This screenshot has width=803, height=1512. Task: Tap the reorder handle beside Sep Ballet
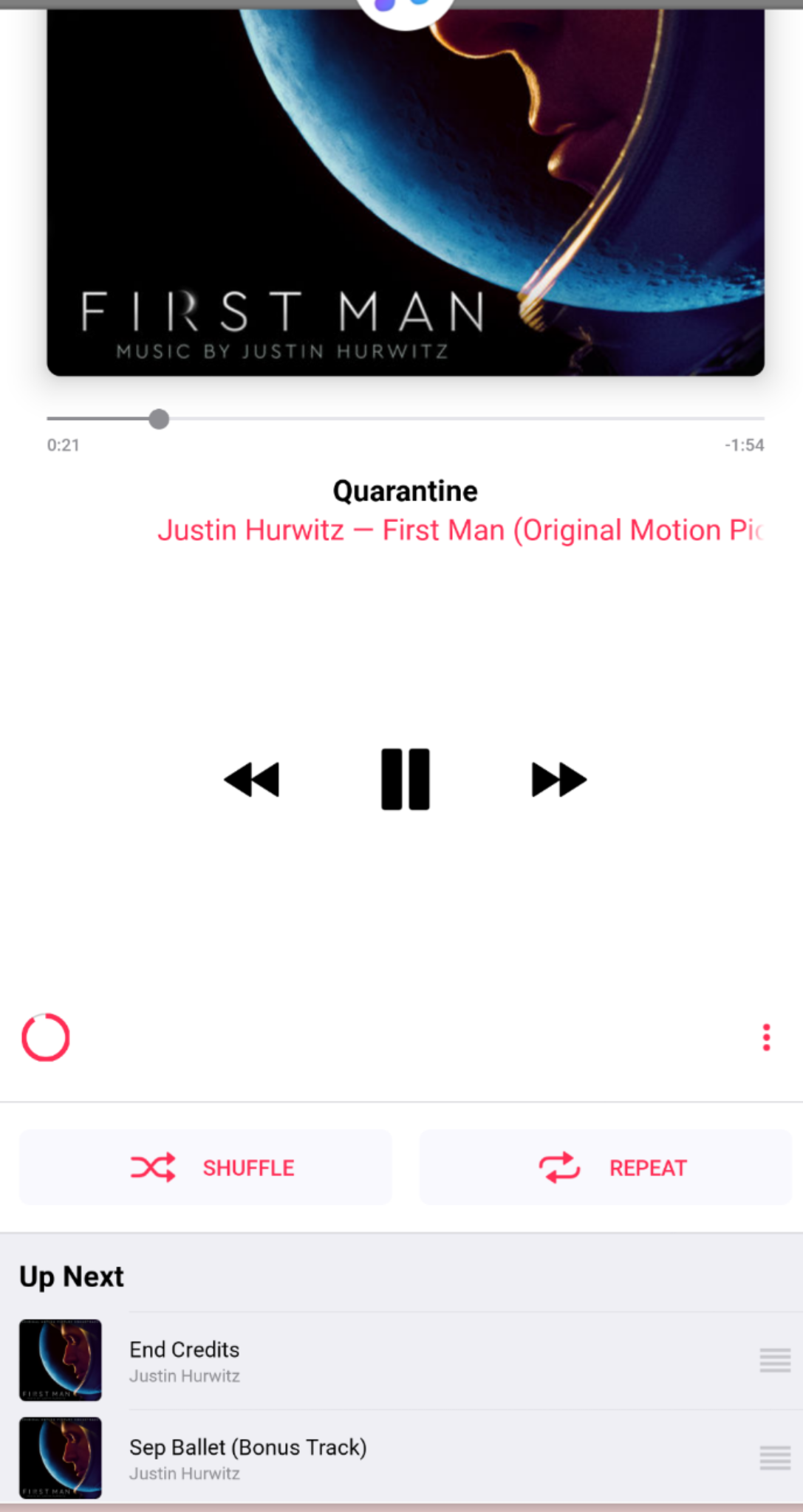775,1457
